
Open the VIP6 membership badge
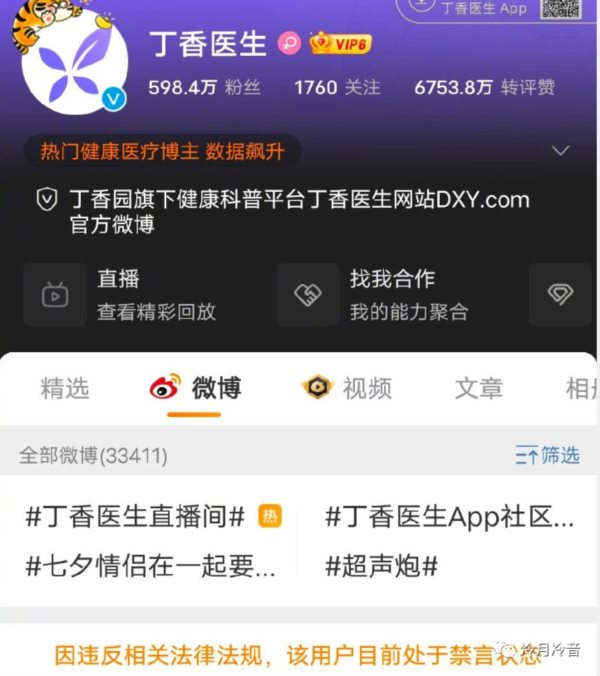coord(340,43)
